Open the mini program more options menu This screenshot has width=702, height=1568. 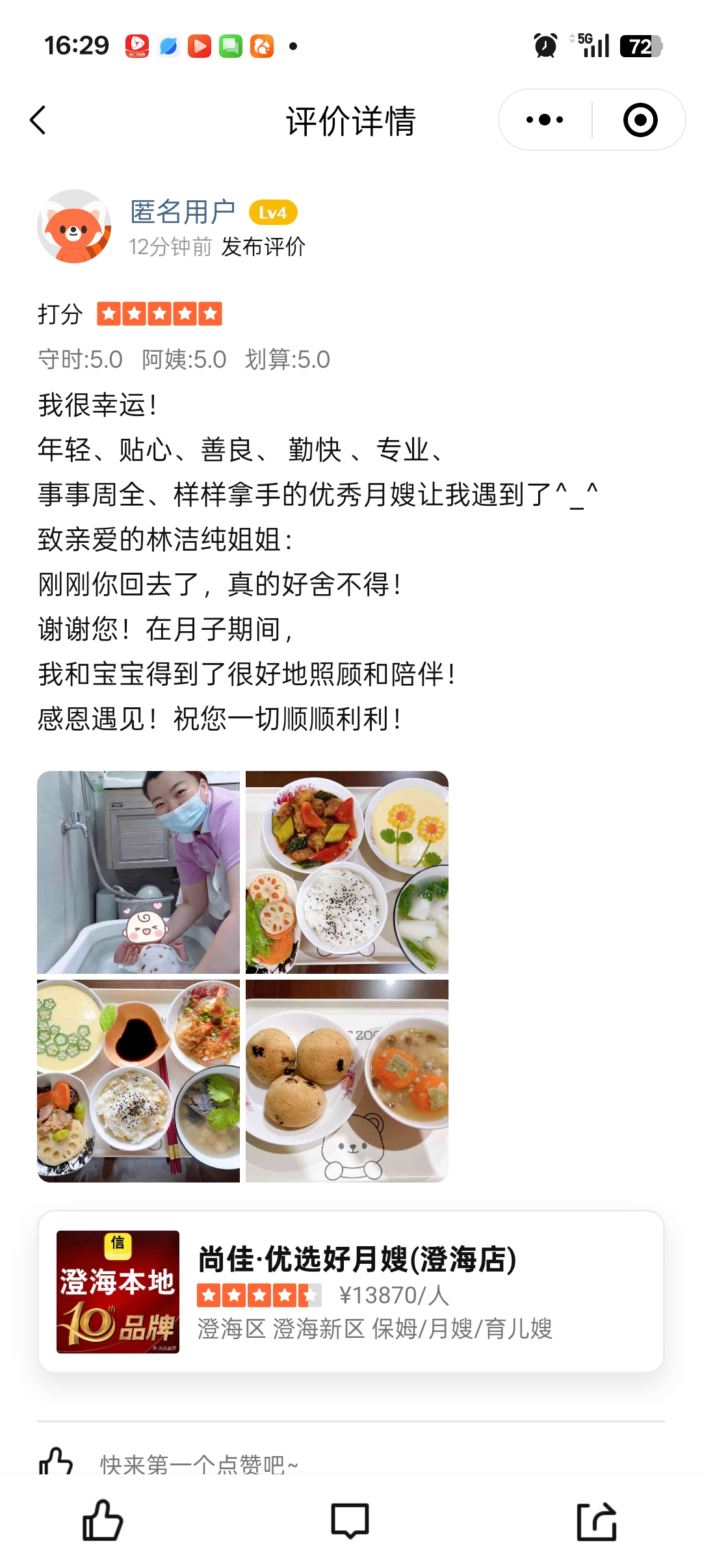[545, 120]
